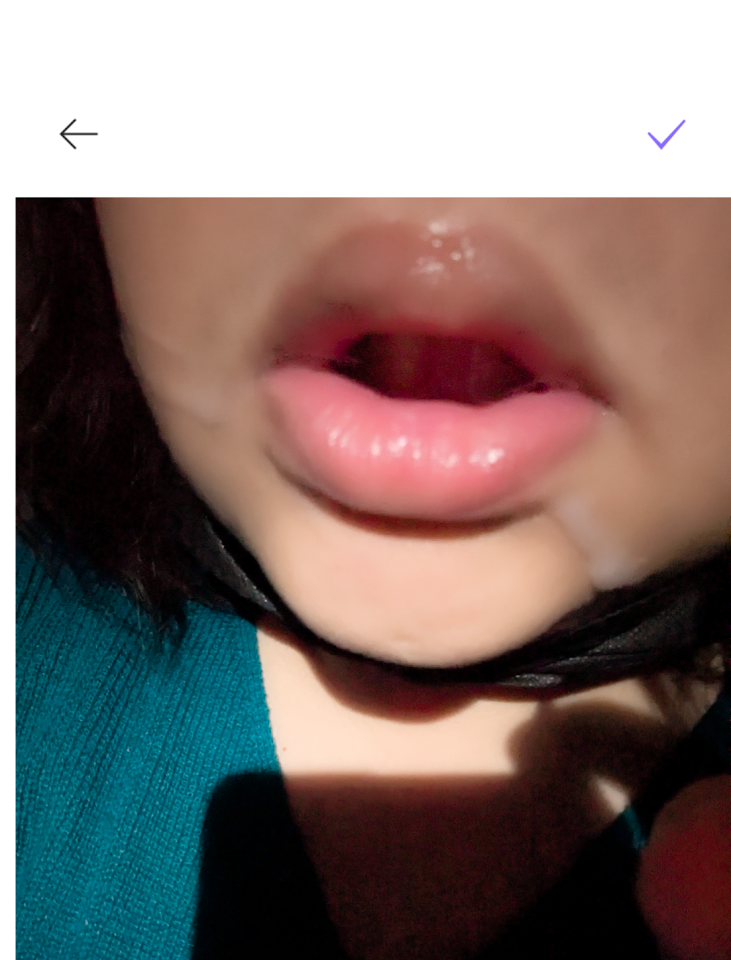731x960 pixels.
Task: Tap the back arrow
Action: pos(78,134)
